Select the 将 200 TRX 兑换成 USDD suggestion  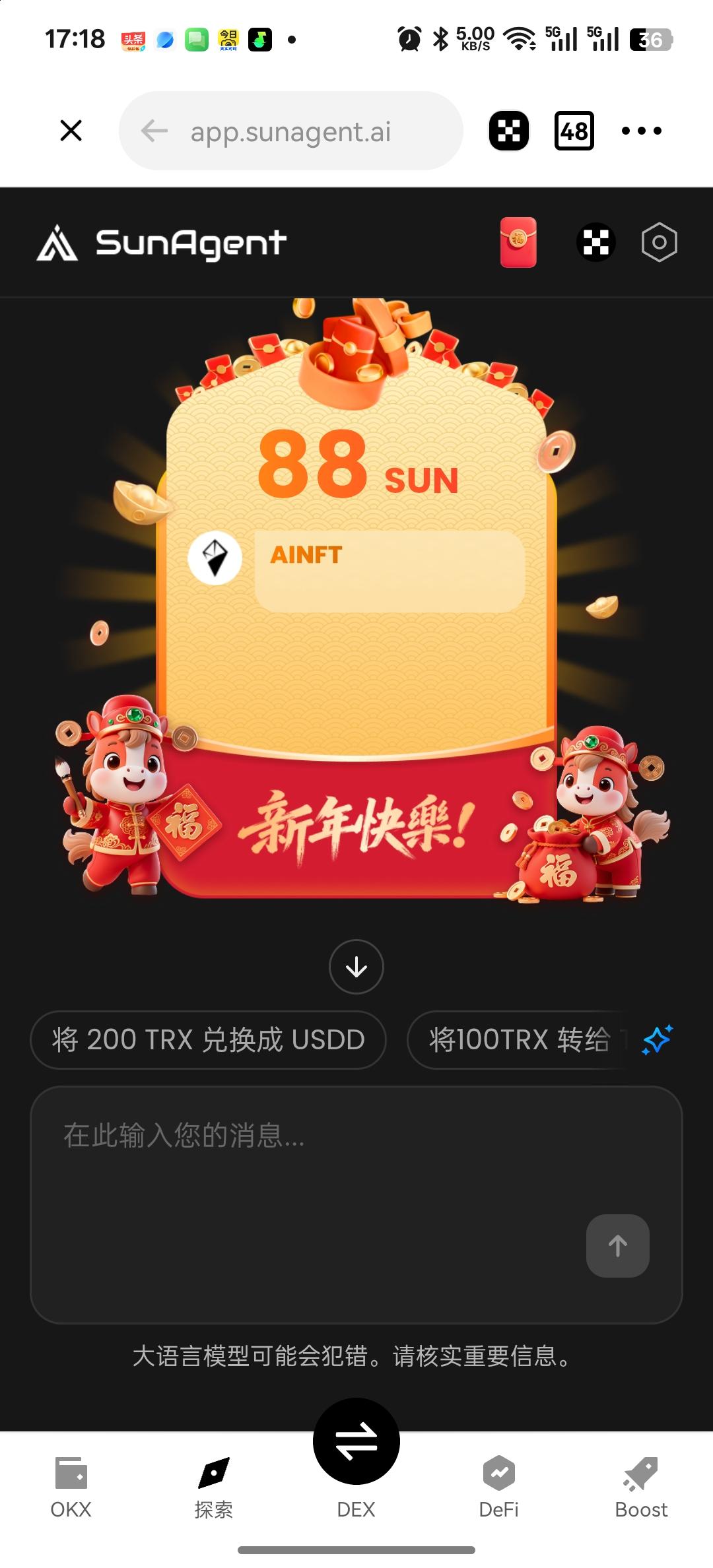click(208, 1039)
